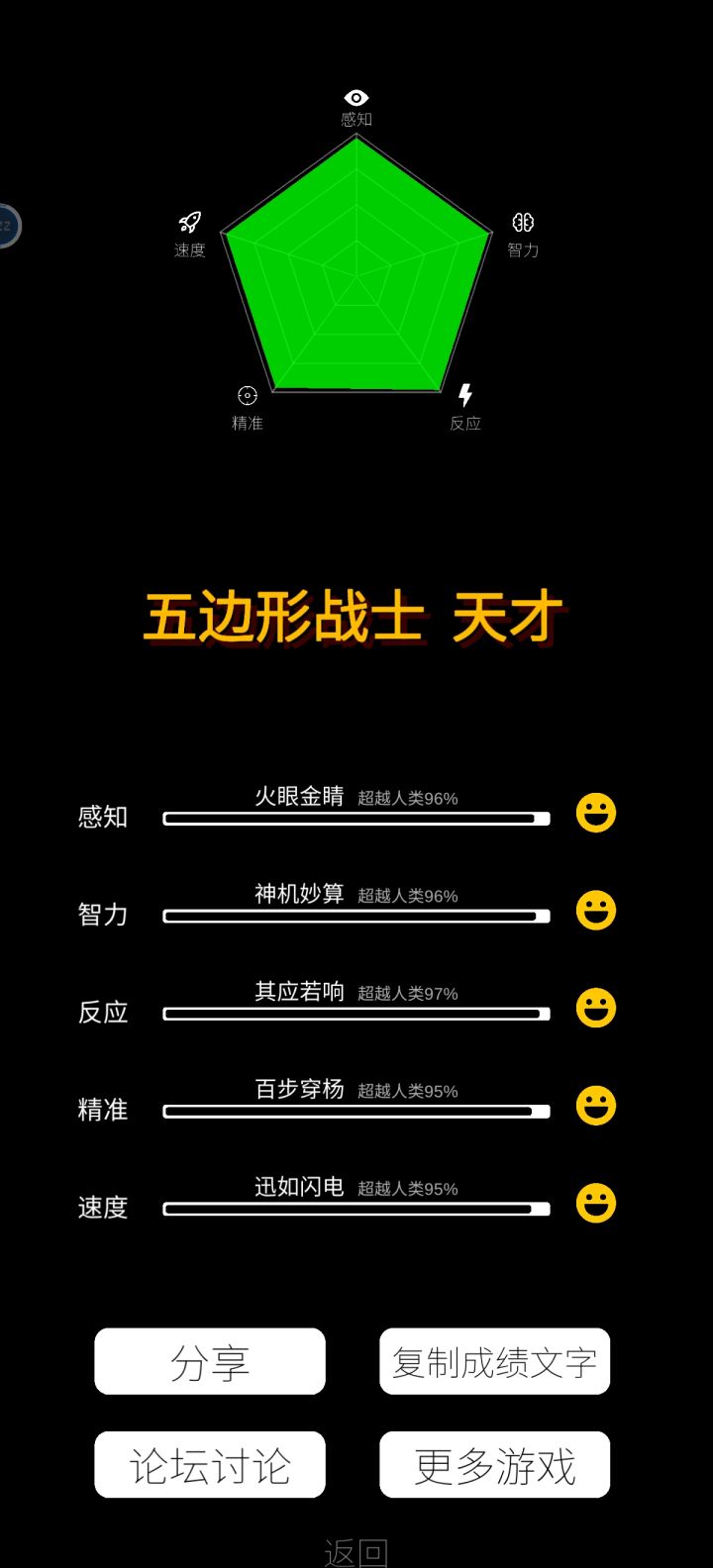Click 复制成绩文字 to copy results
This screenshot has width=713, height=1568.
494,1362
